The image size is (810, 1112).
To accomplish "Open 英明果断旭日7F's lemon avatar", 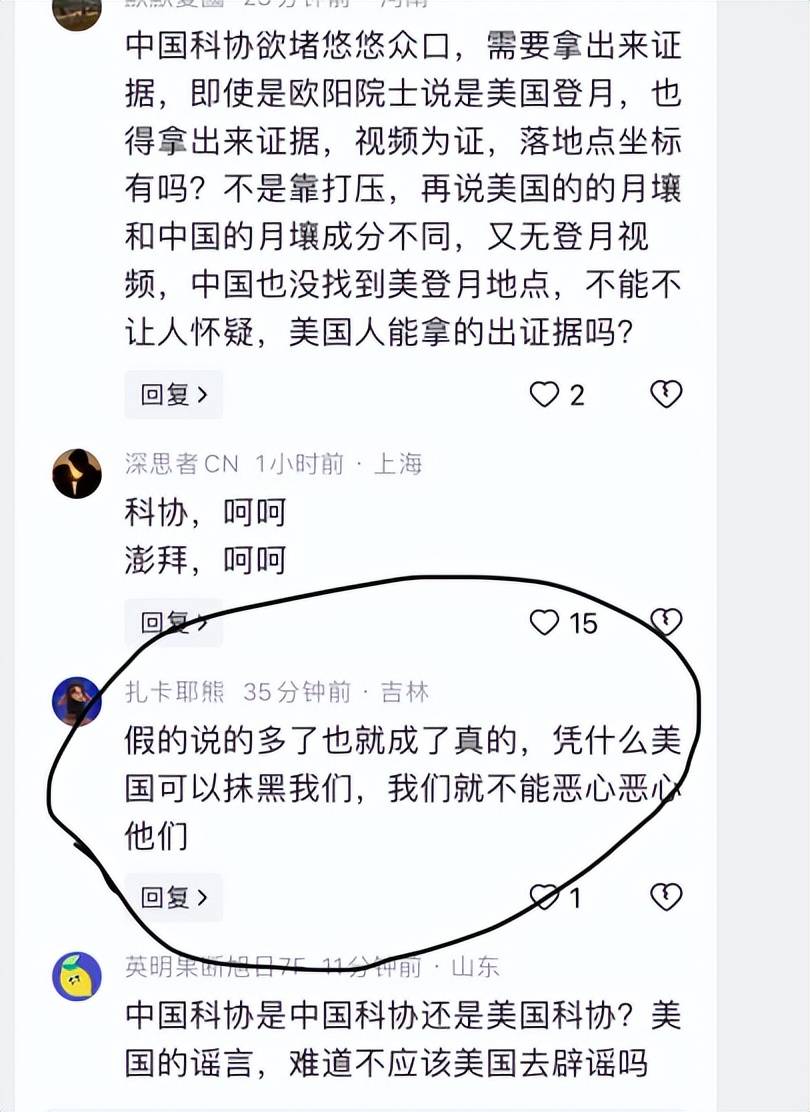I will point(77,977).
